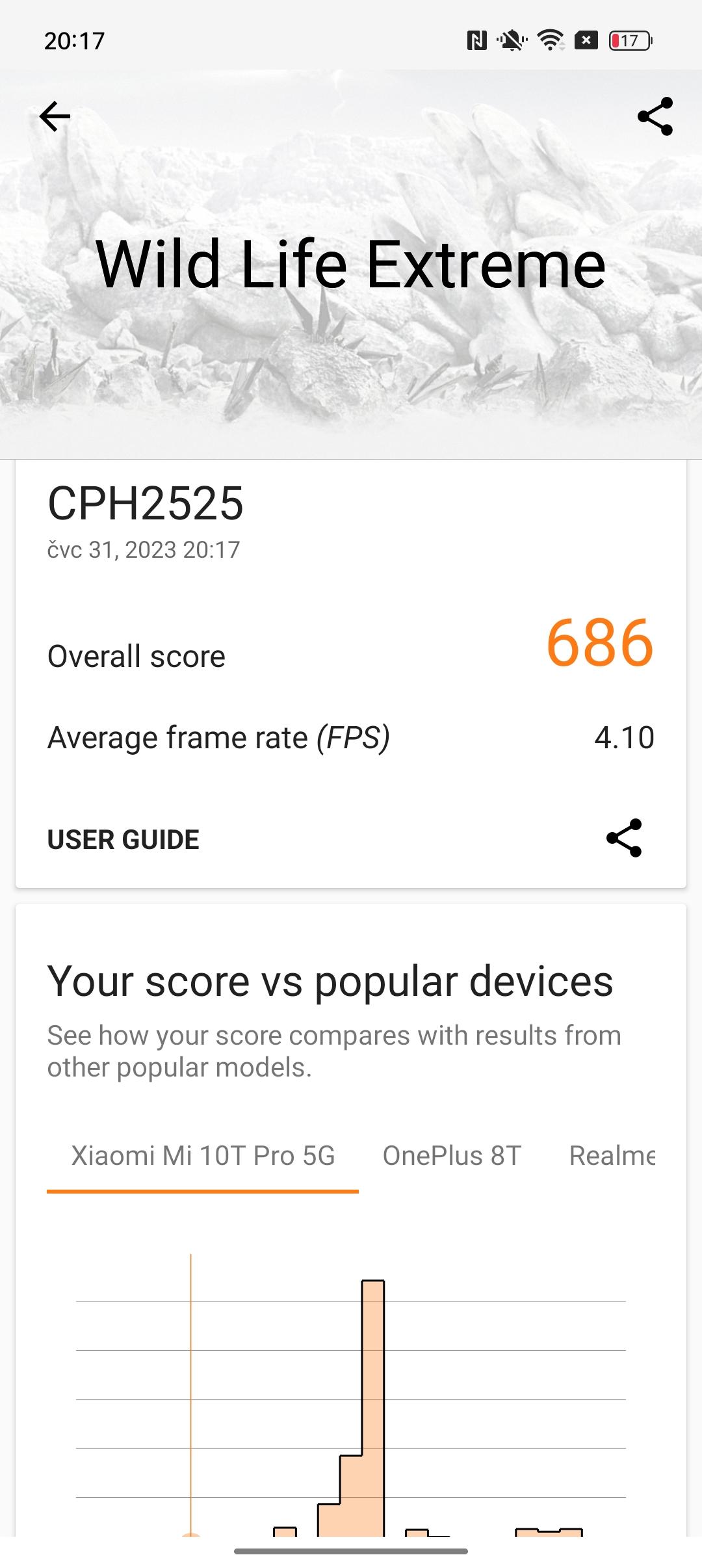The width and height of the screenshot is (702, 1568).
Task: Tap share icon beside USER GUIDE
Action: [x=624, y=838]
